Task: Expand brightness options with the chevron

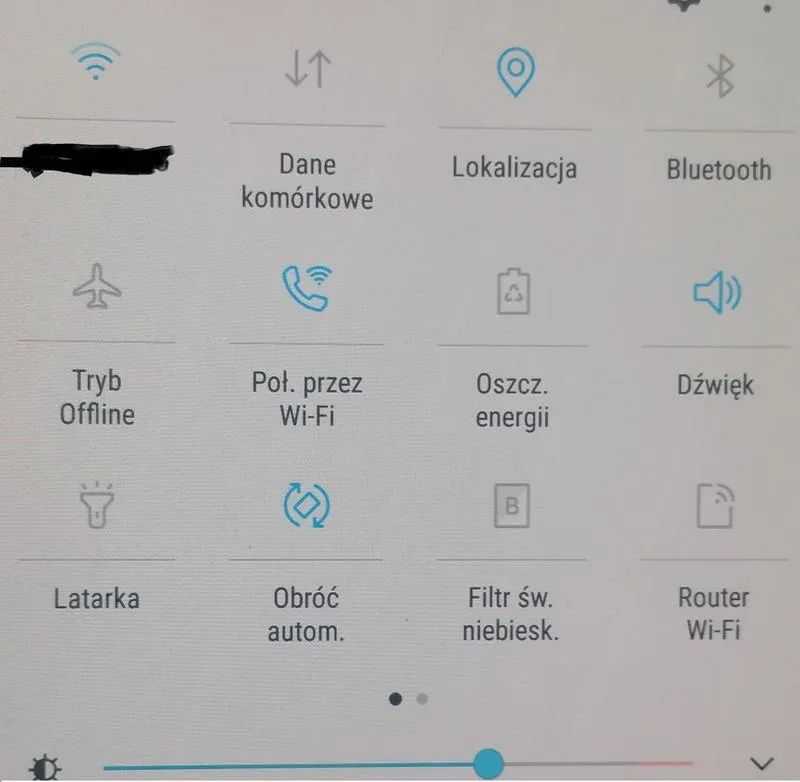Action: click(761, 764)
